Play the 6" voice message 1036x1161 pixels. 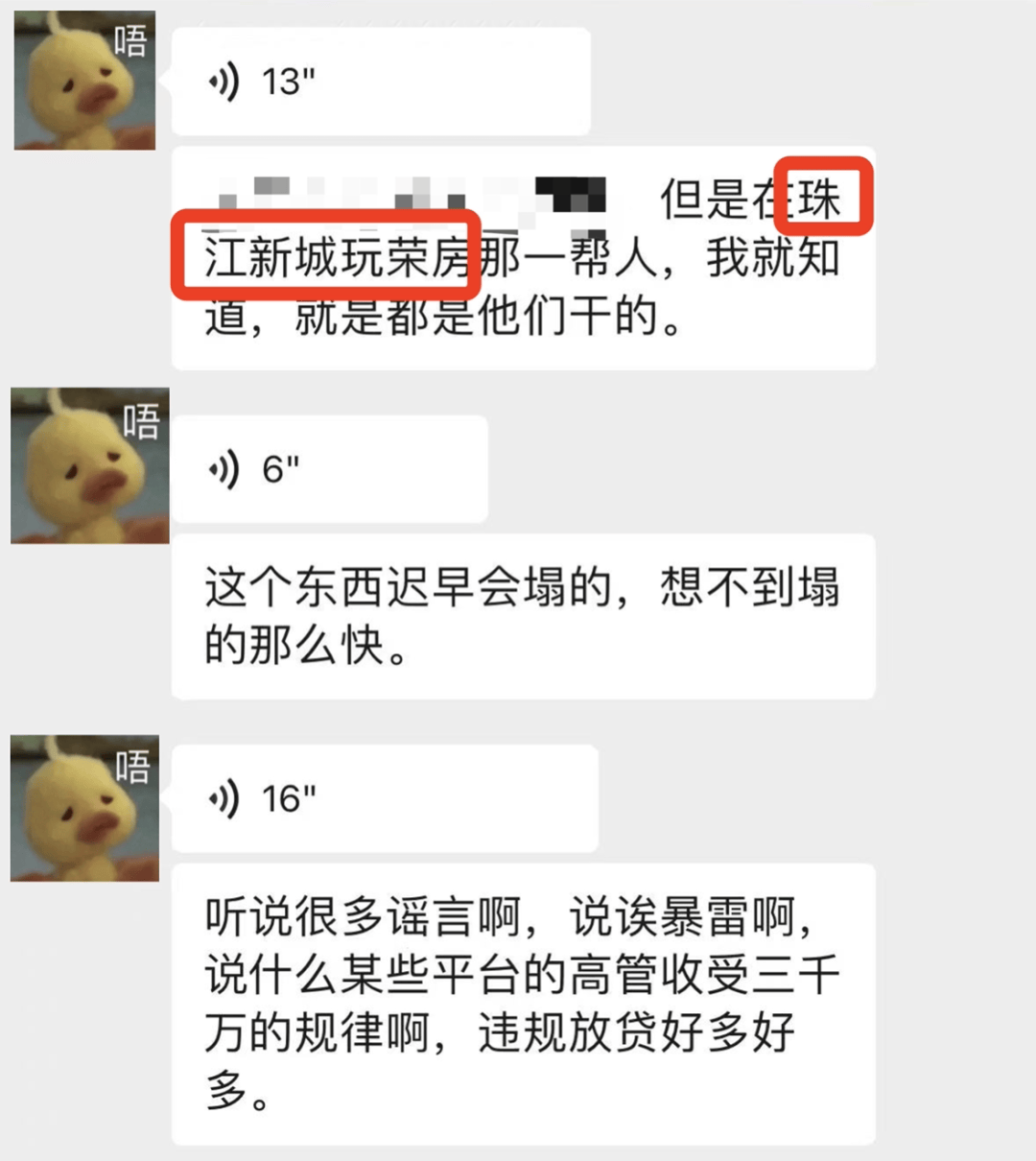point(329,469)
